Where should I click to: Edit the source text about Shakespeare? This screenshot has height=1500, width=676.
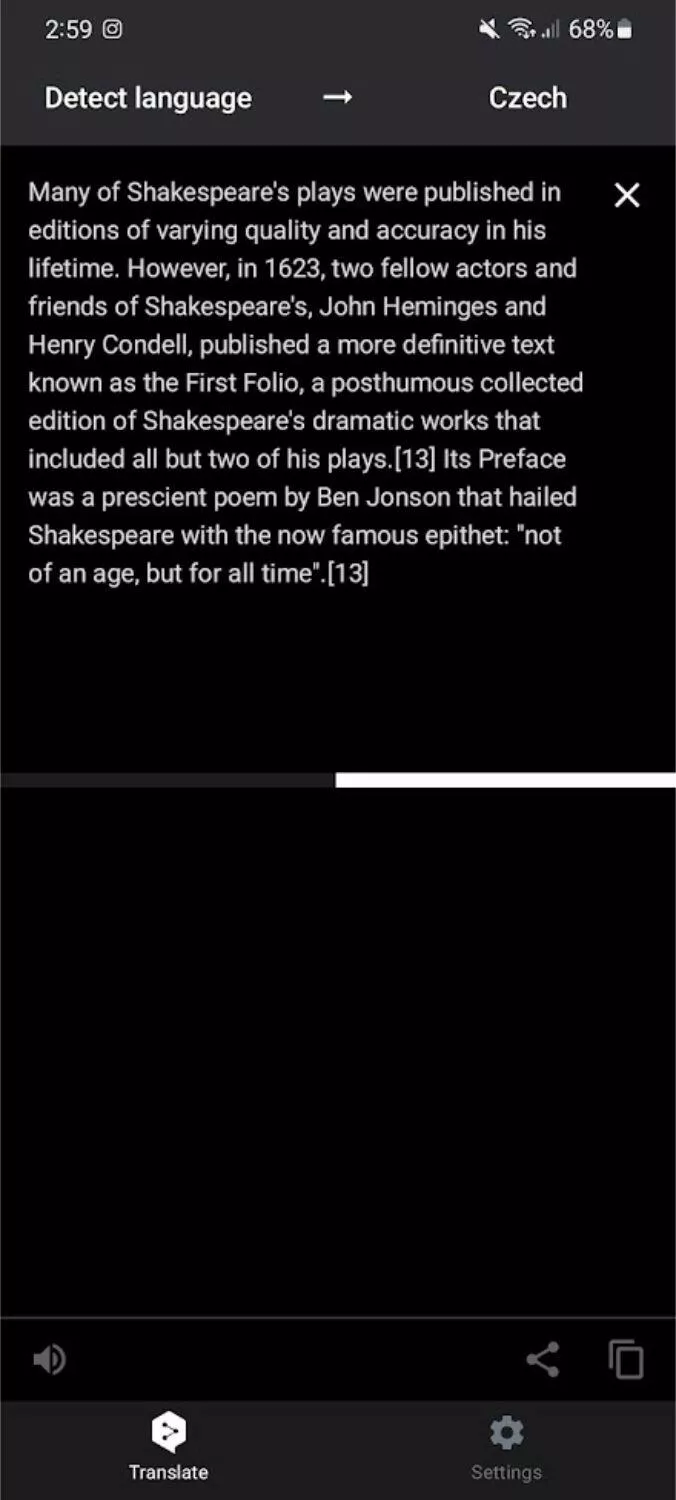pos(305,383)
